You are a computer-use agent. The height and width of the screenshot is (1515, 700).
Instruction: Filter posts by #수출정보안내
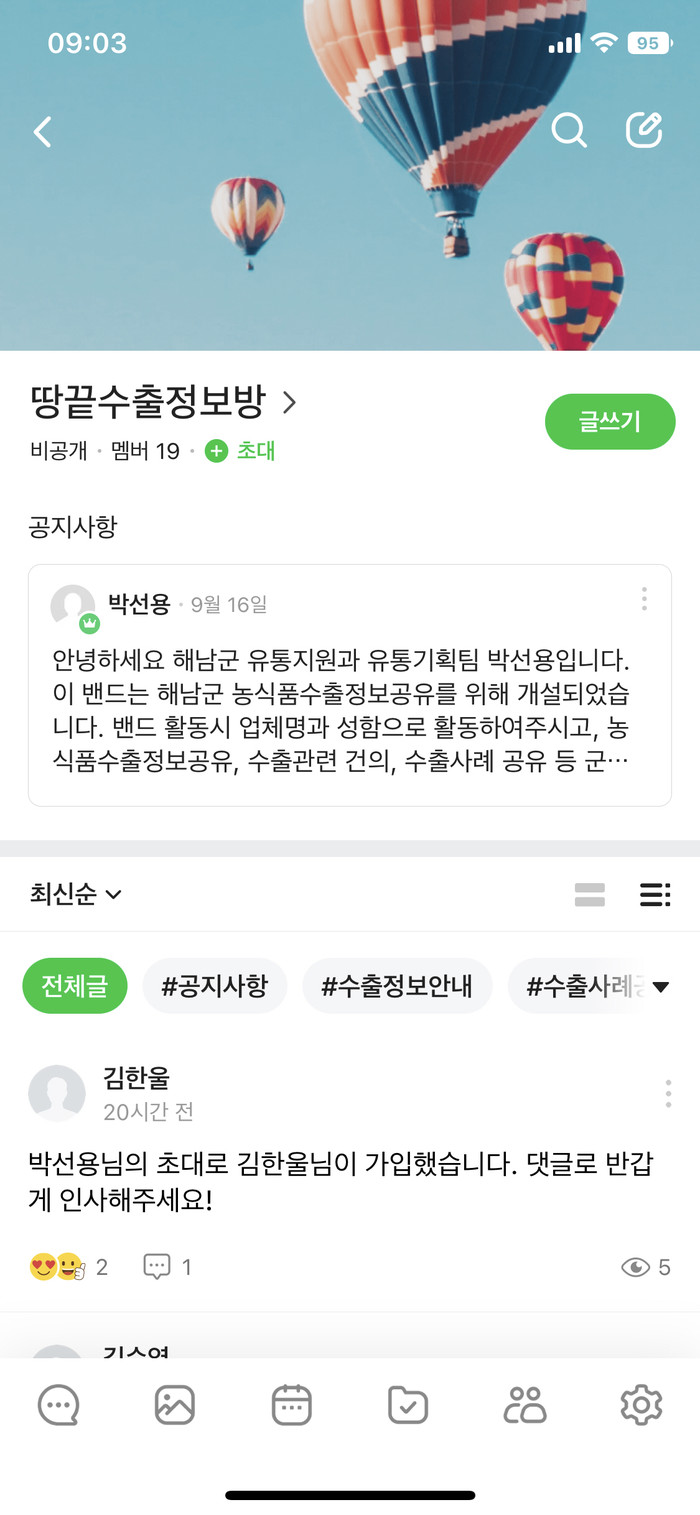[397, 986]
